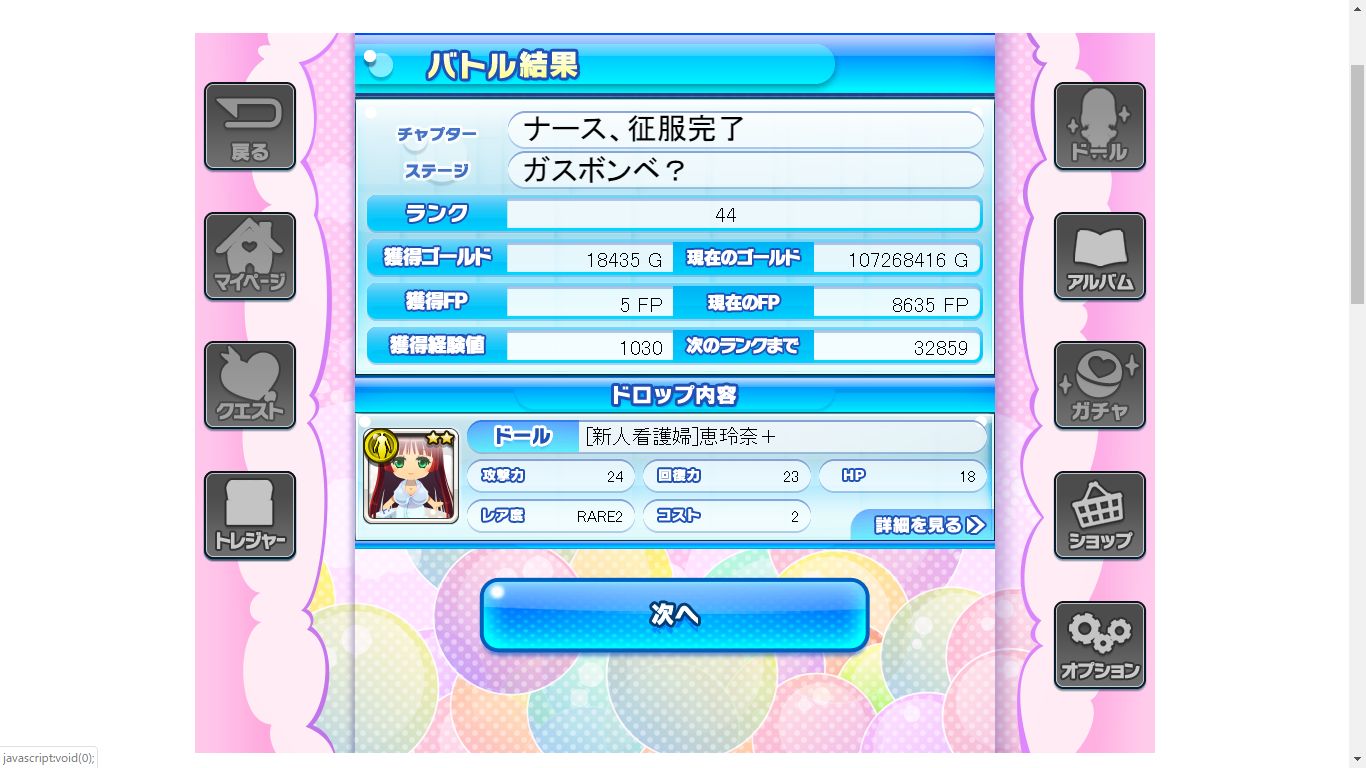Screen dimensions: 1366x768
Task: Open the アルバム album
Action: click(x=1099, y=256)
